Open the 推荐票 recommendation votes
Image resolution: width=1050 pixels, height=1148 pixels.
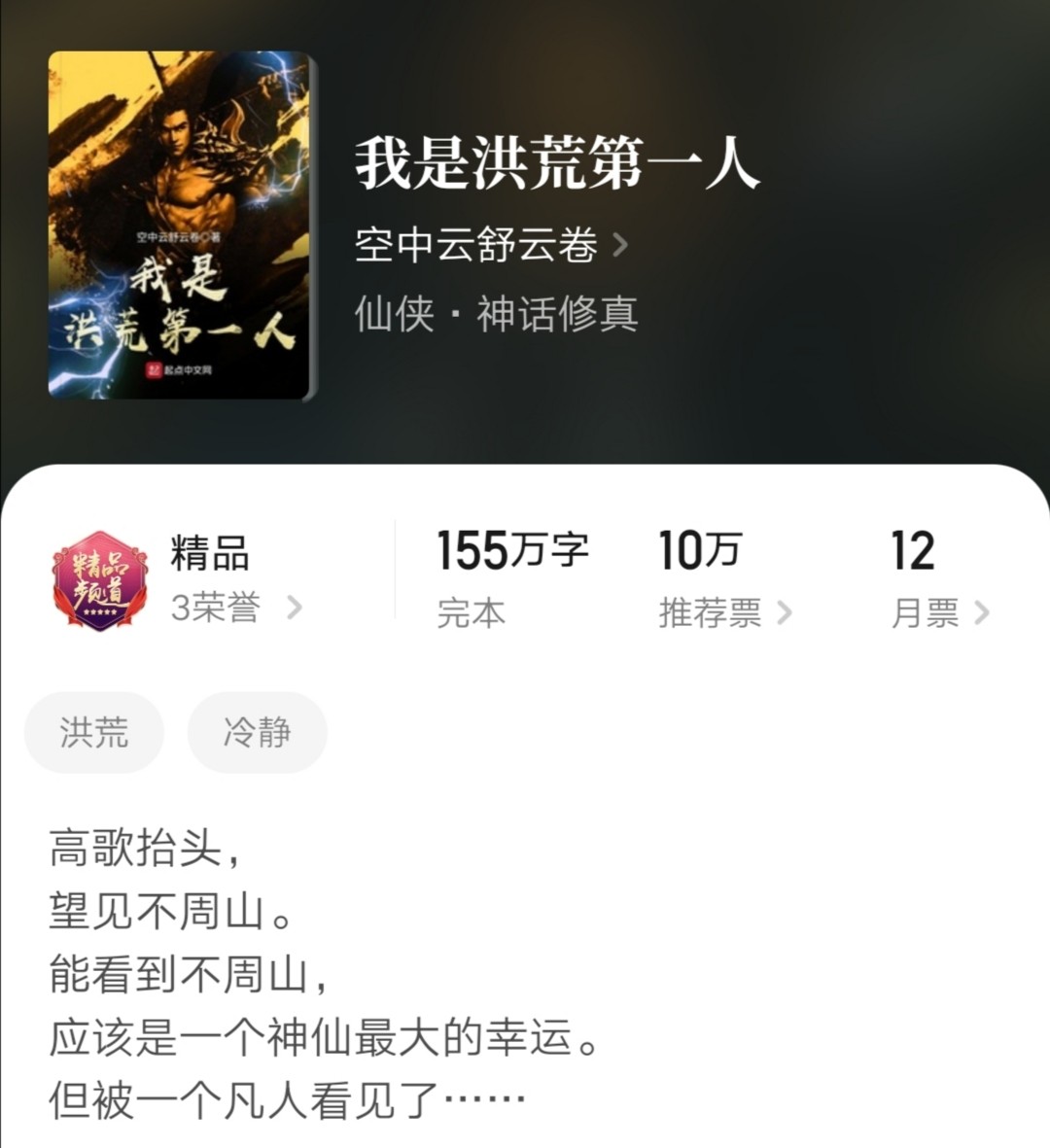click(724, 612)
